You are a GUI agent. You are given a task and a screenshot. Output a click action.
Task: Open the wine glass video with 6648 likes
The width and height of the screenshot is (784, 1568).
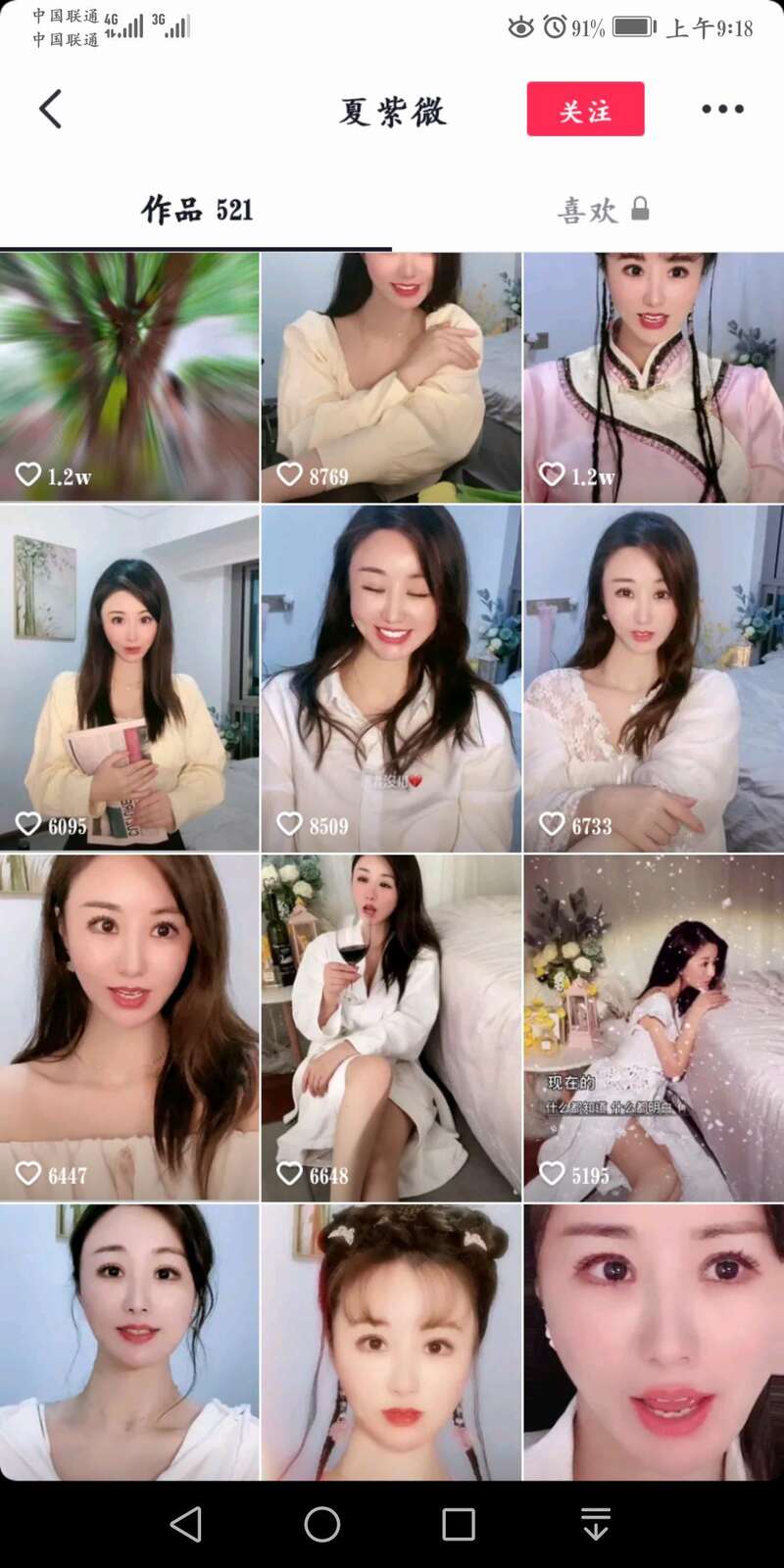(x=391, y=1027)
